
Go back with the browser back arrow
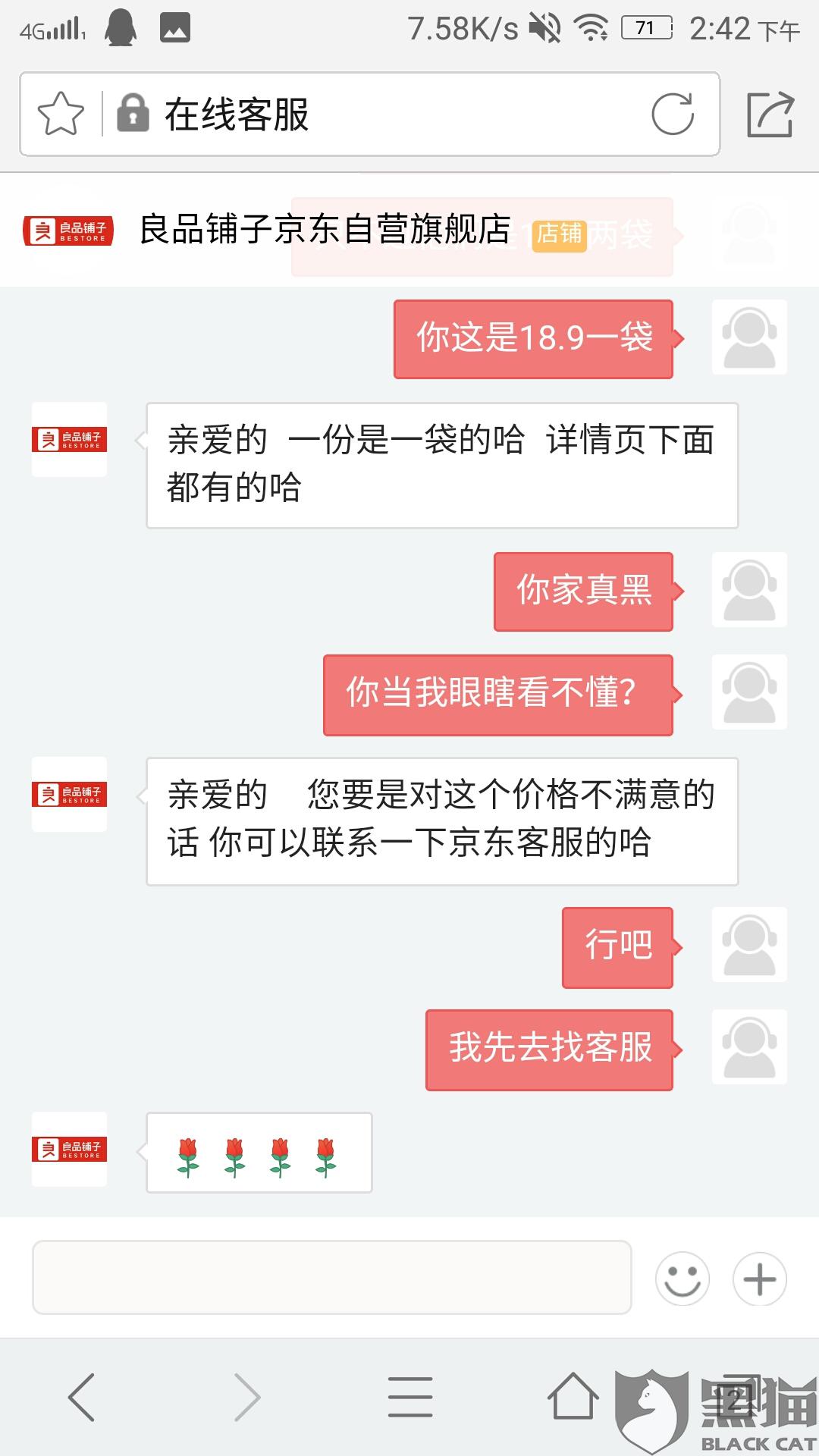tap(82, 1397)
